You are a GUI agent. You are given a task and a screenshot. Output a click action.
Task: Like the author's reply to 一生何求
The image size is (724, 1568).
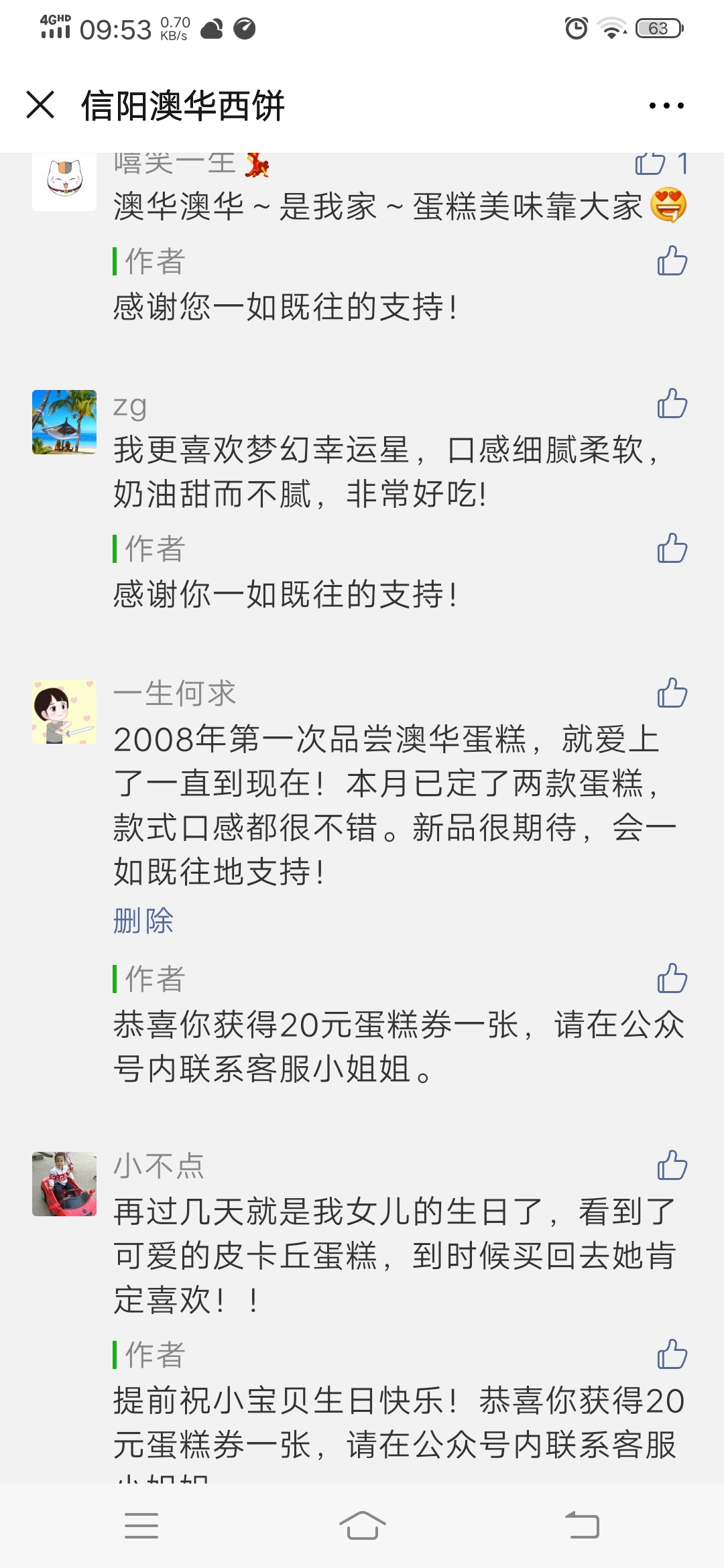coord(672,978)
